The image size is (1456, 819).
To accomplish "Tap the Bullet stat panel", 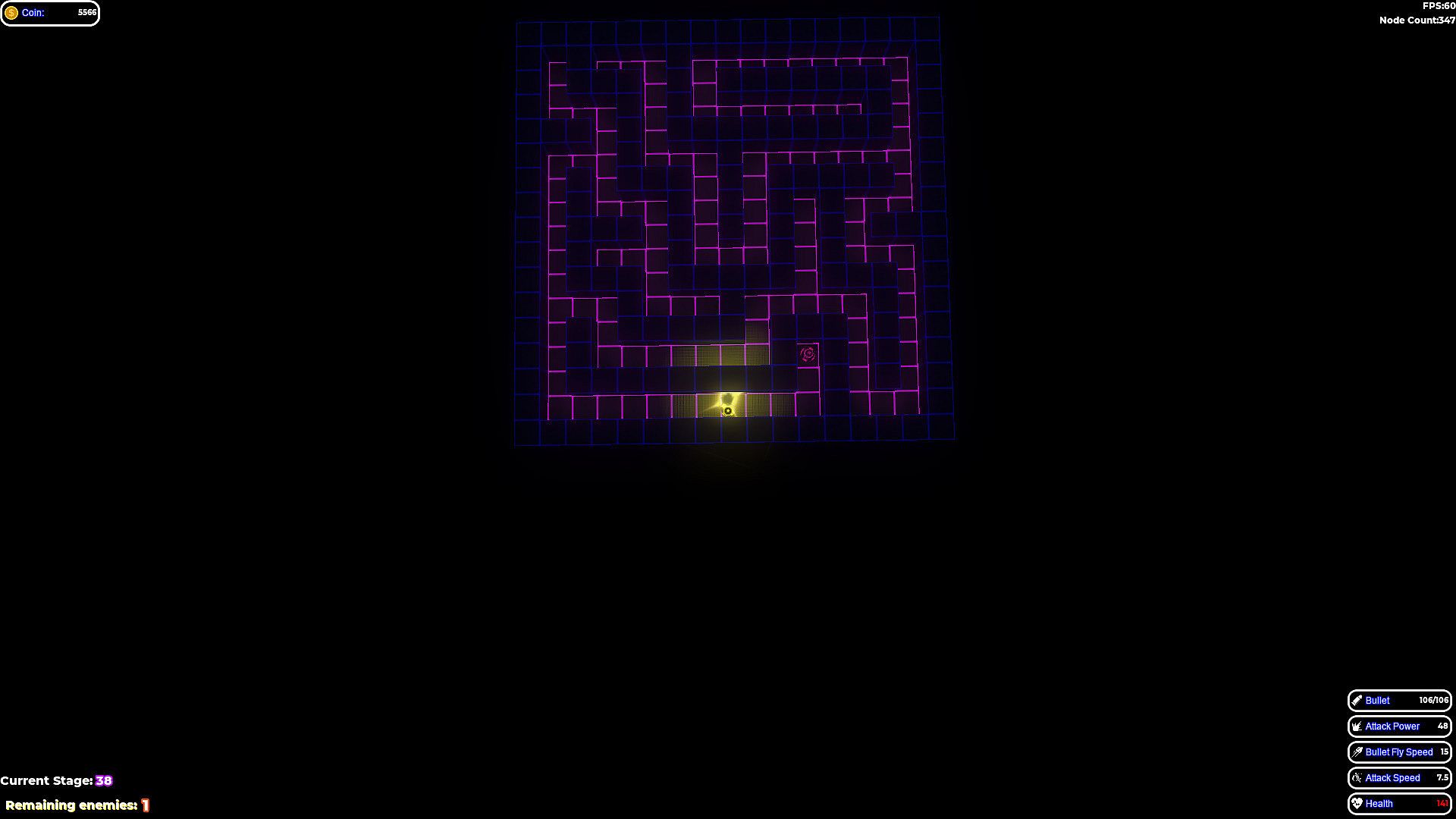I will [x=1399, y=701].
